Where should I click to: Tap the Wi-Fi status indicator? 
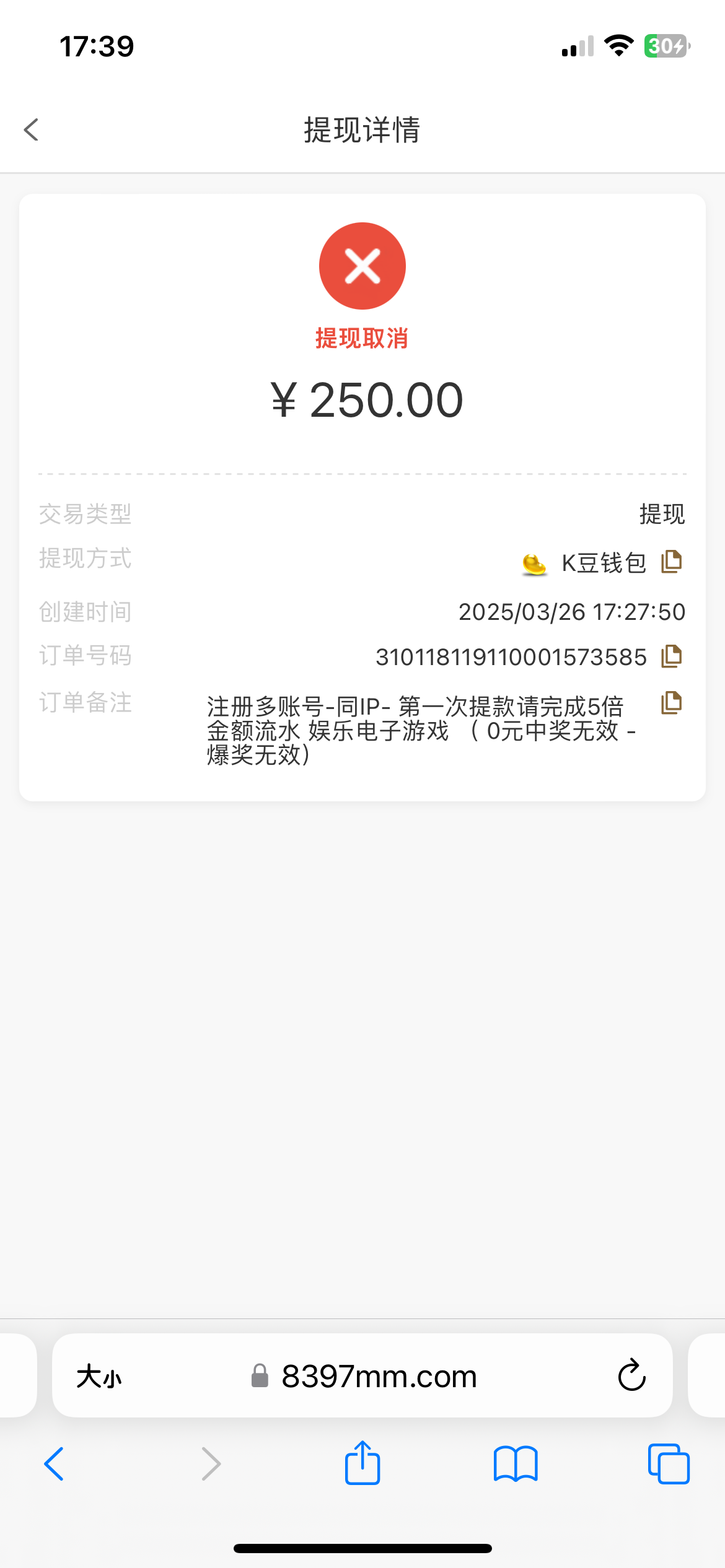point(618,45)
